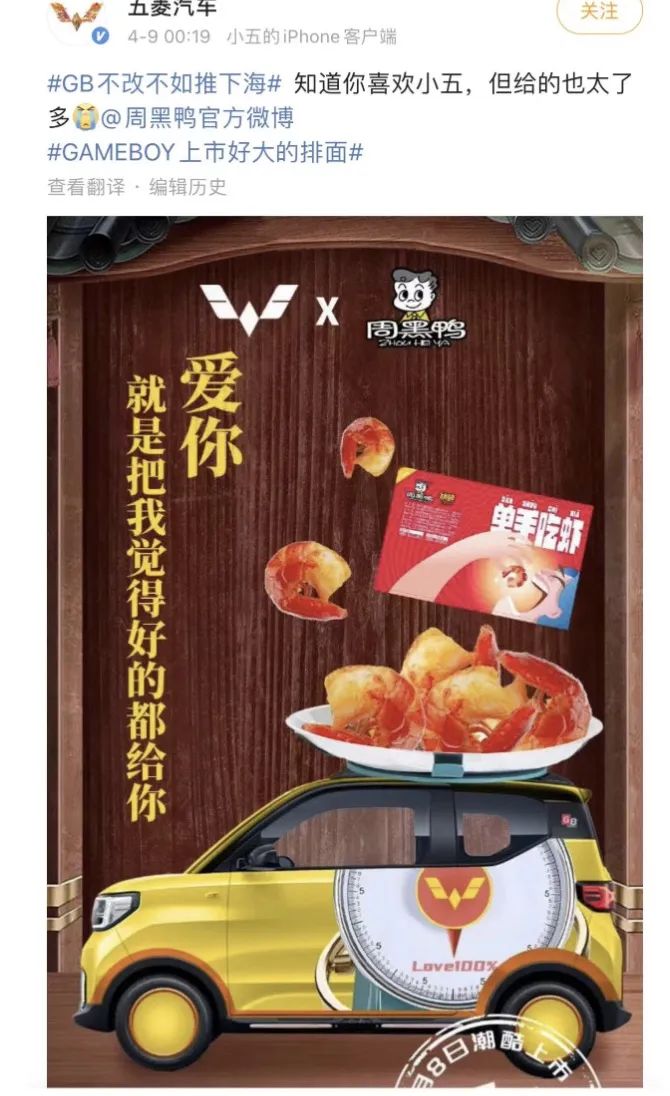Open the 五菱汽车 account name
The width and height of the screenshot is (670, 1096).
[171, 9]
